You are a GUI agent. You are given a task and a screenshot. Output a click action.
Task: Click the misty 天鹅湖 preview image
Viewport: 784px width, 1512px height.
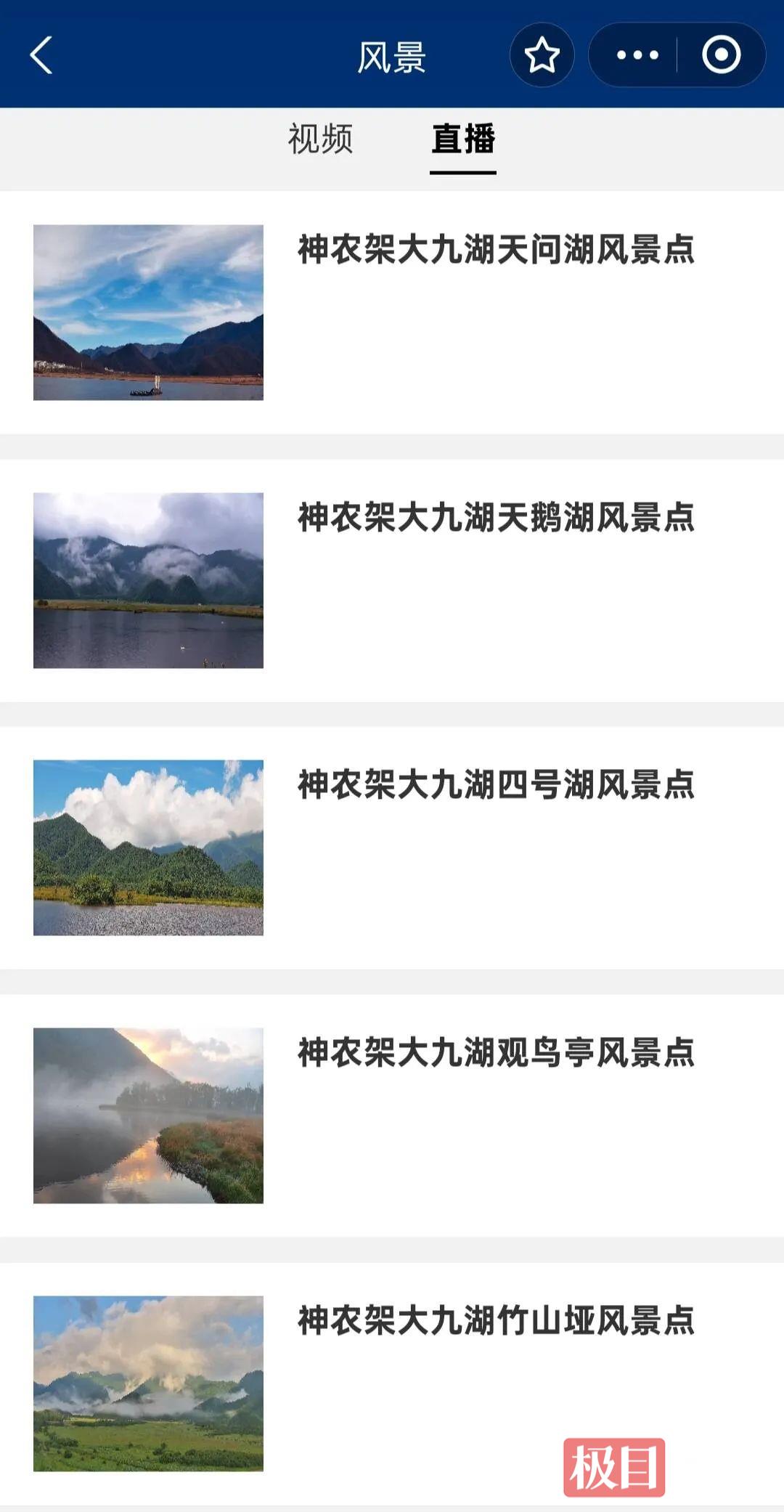[x=149, y=581]
